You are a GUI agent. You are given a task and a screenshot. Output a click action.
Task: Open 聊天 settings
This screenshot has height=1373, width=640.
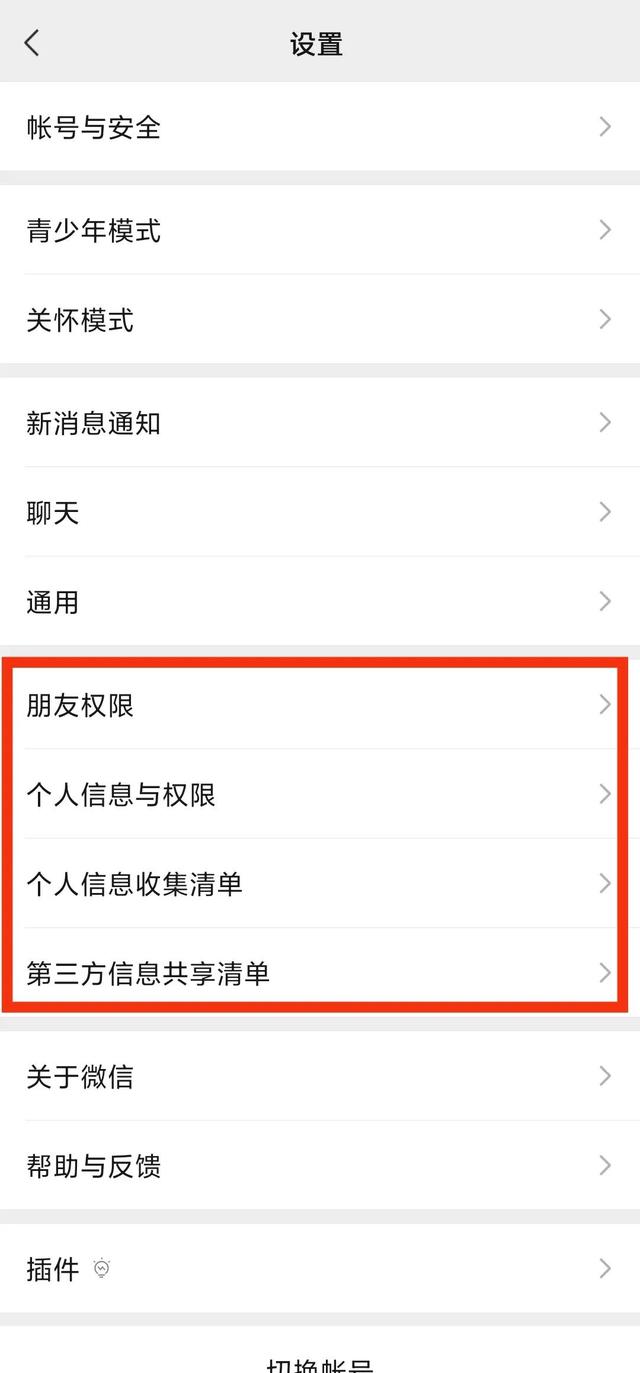(x=320, y=513)
